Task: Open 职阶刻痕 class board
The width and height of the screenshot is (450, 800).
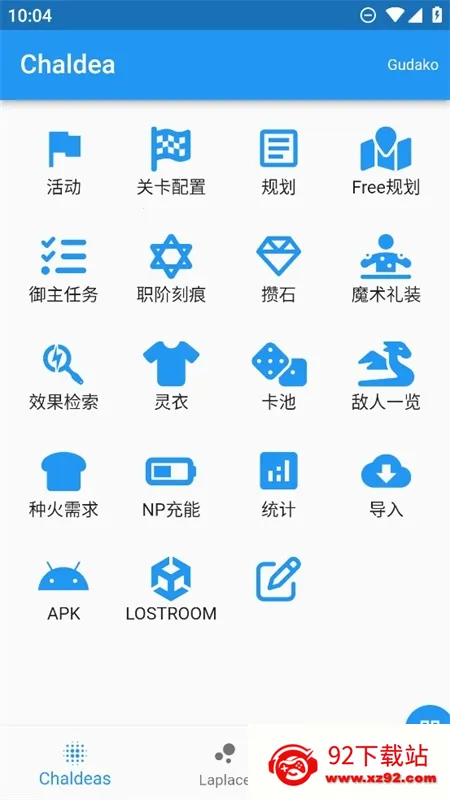Action: click(x=171, y=269)
